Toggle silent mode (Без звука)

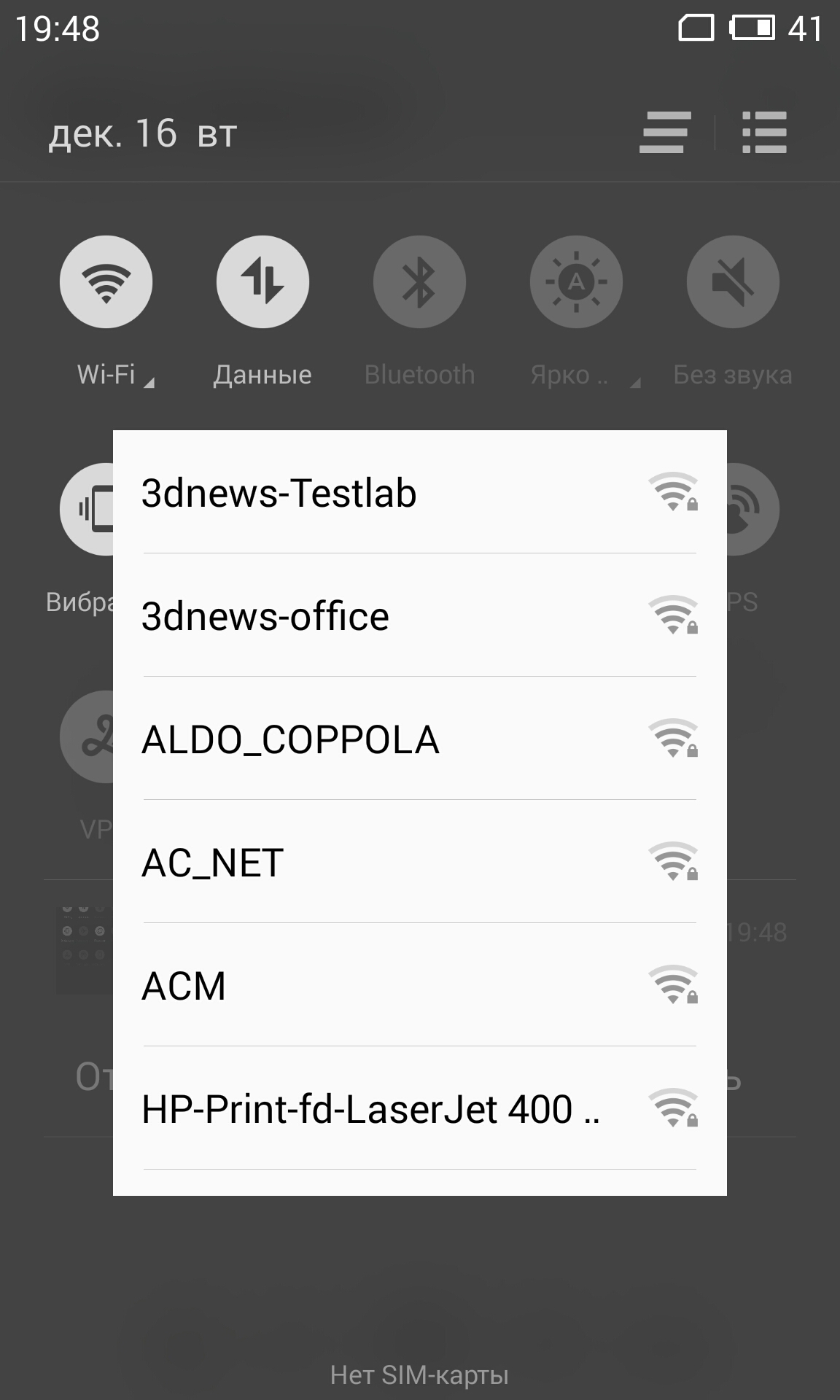(x=733, y=281)
